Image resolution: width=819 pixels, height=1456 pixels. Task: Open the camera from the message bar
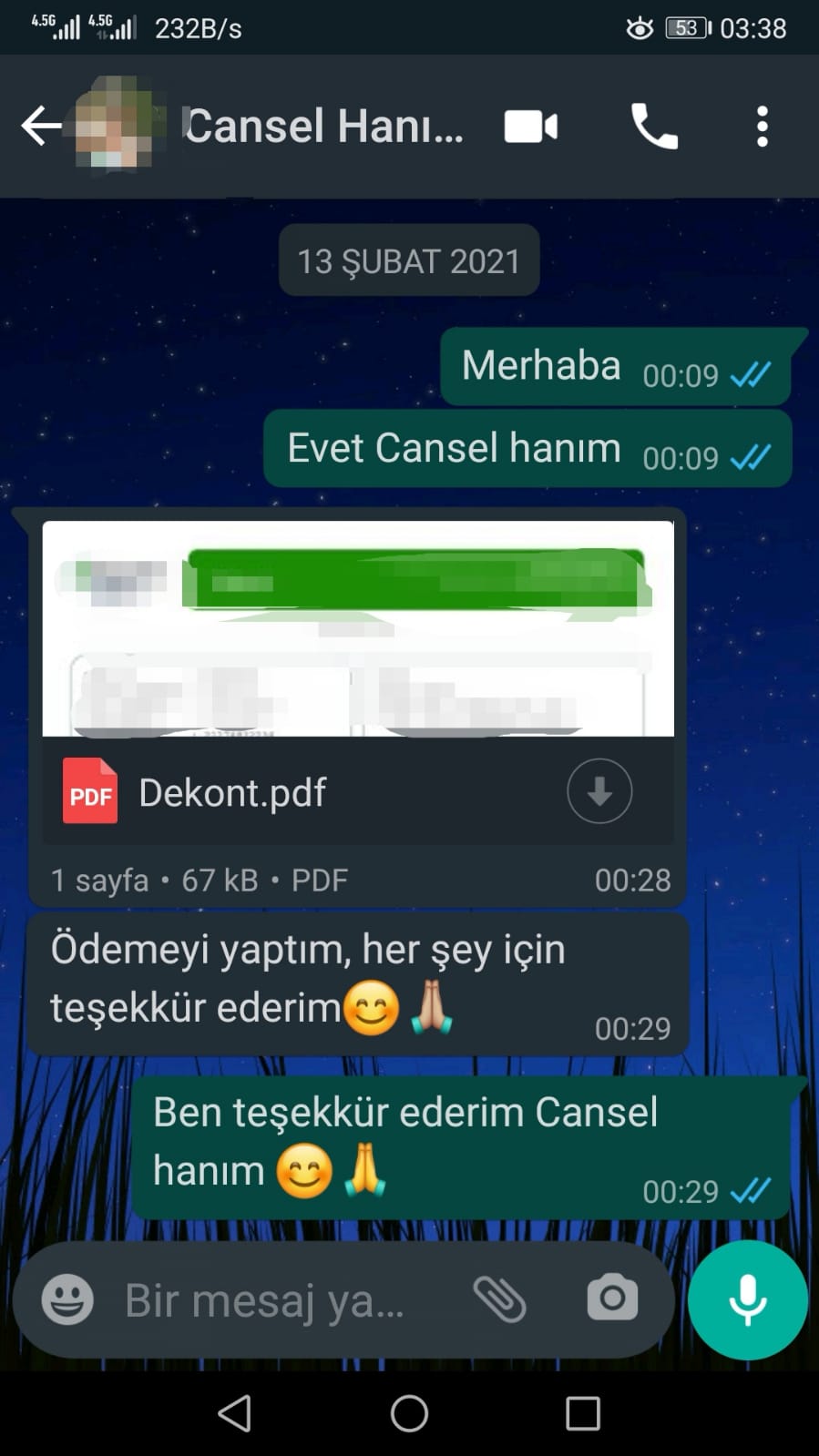click(x=612, y=1298)
